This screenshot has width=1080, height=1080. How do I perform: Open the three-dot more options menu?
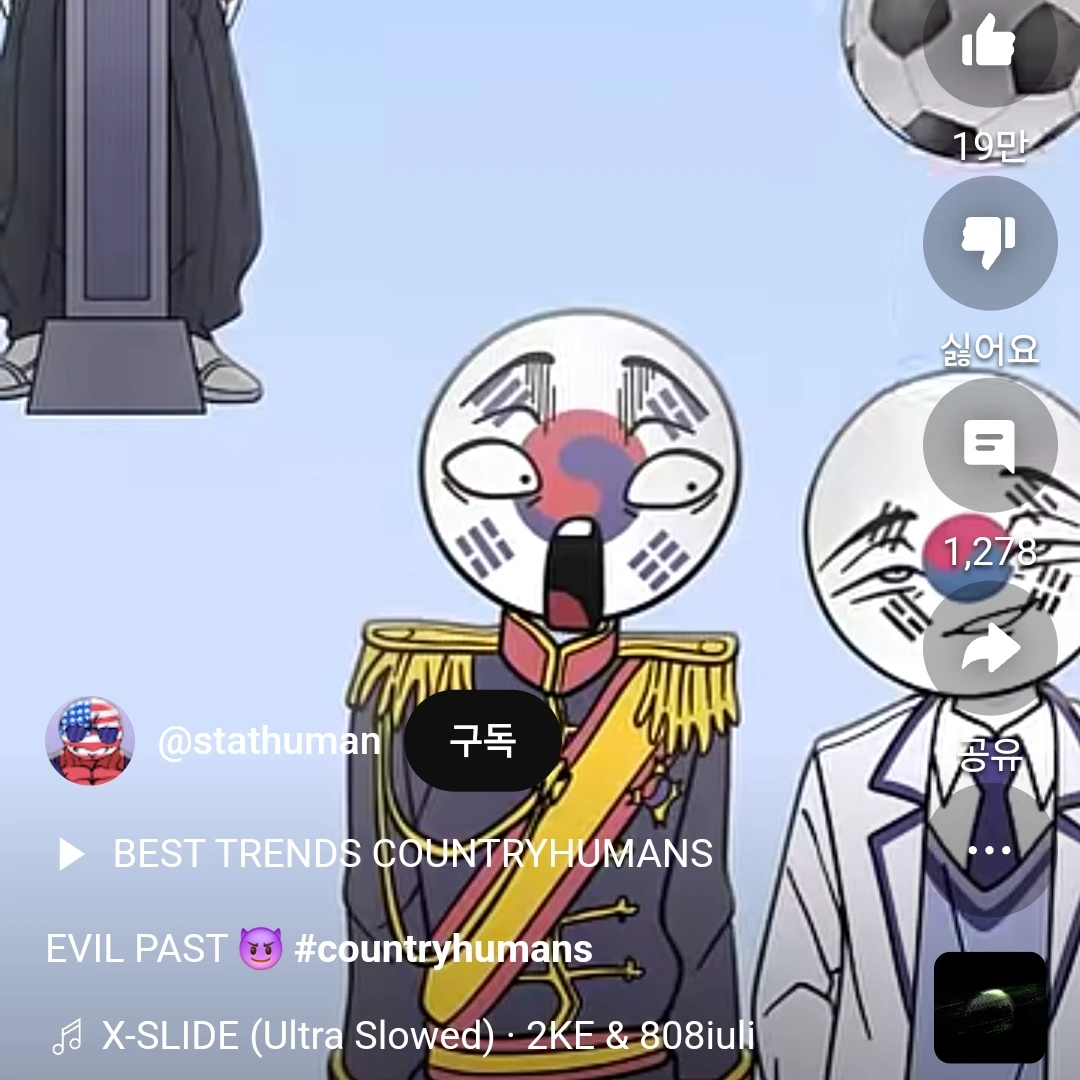[x=989, y=850]
